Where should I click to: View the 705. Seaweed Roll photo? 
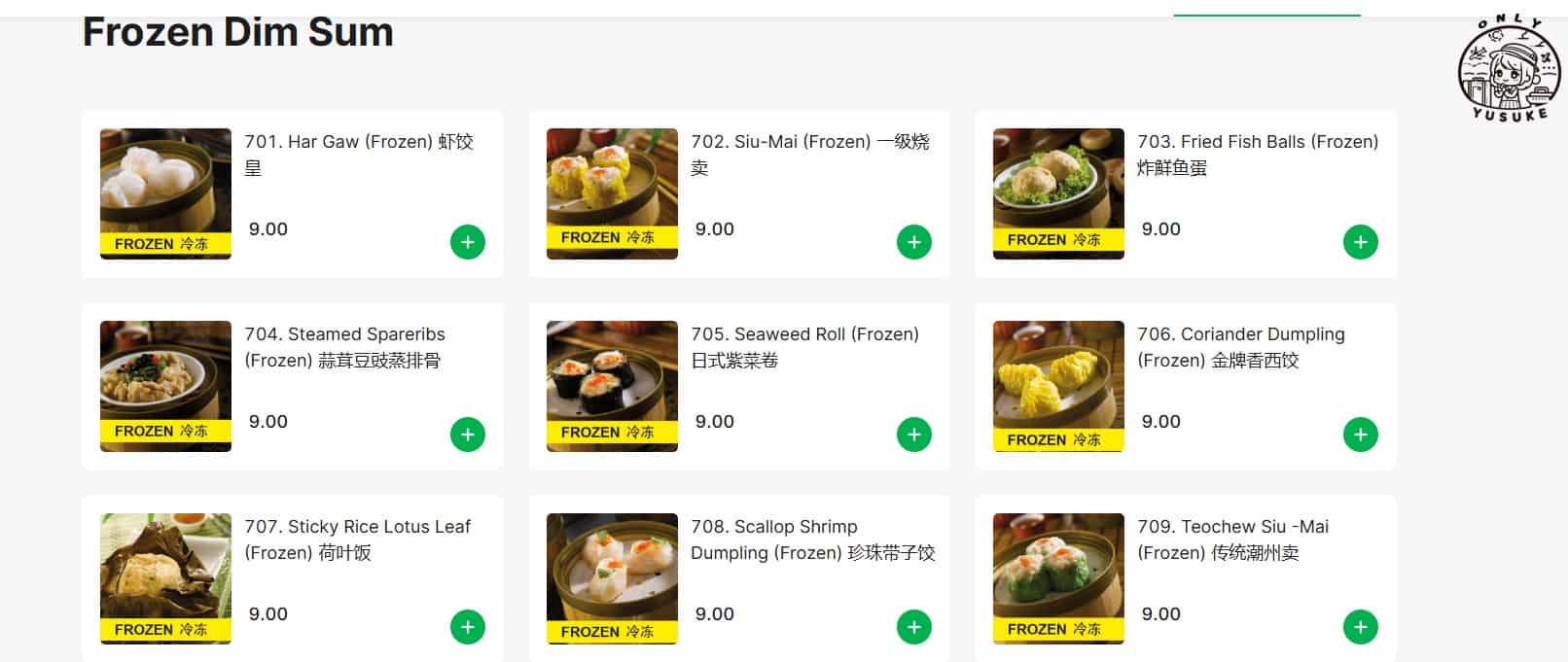click(612, 386)
